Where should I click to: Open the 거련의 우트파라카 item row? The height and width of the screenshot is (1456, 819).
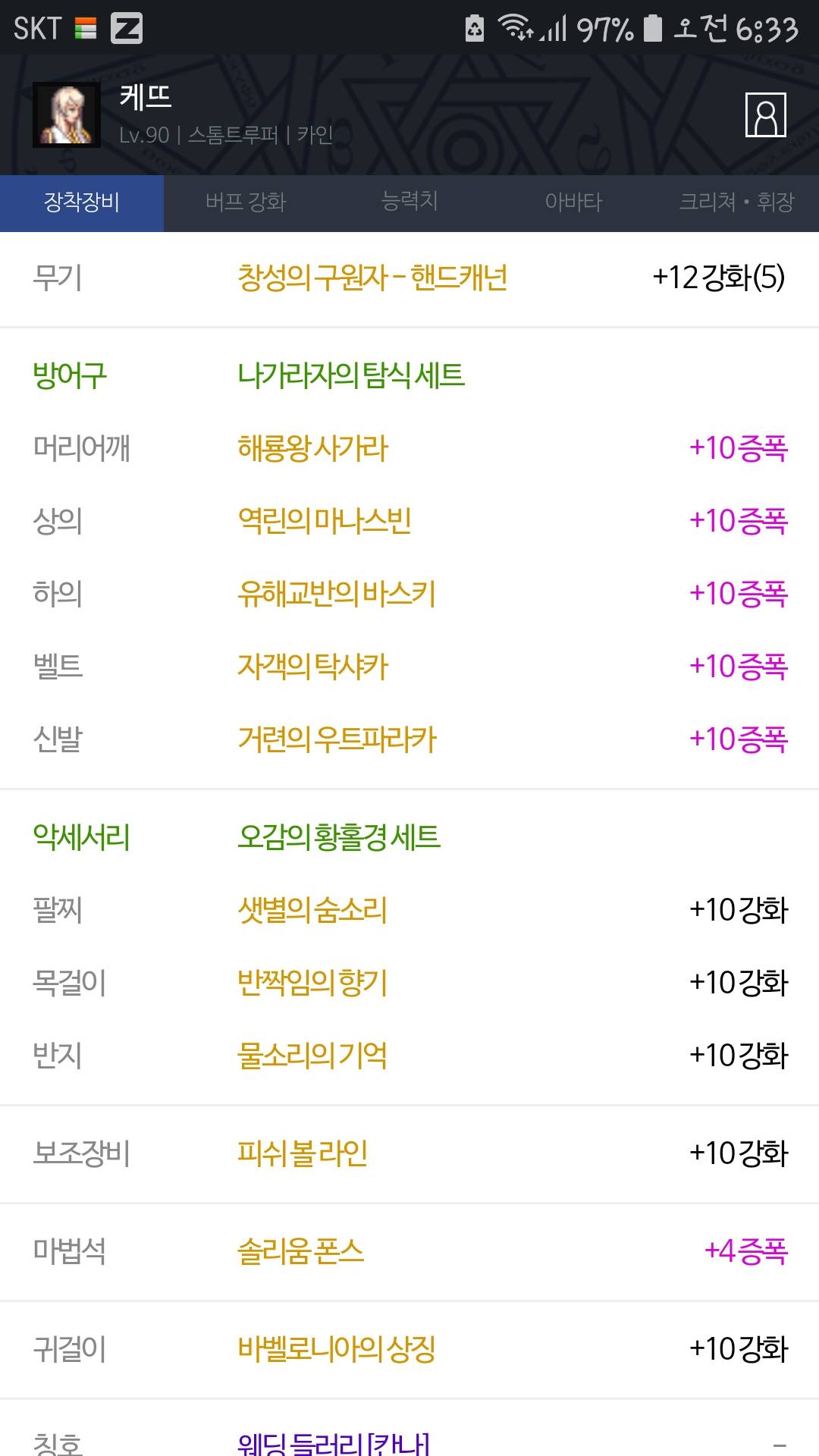tap(409, 739)
